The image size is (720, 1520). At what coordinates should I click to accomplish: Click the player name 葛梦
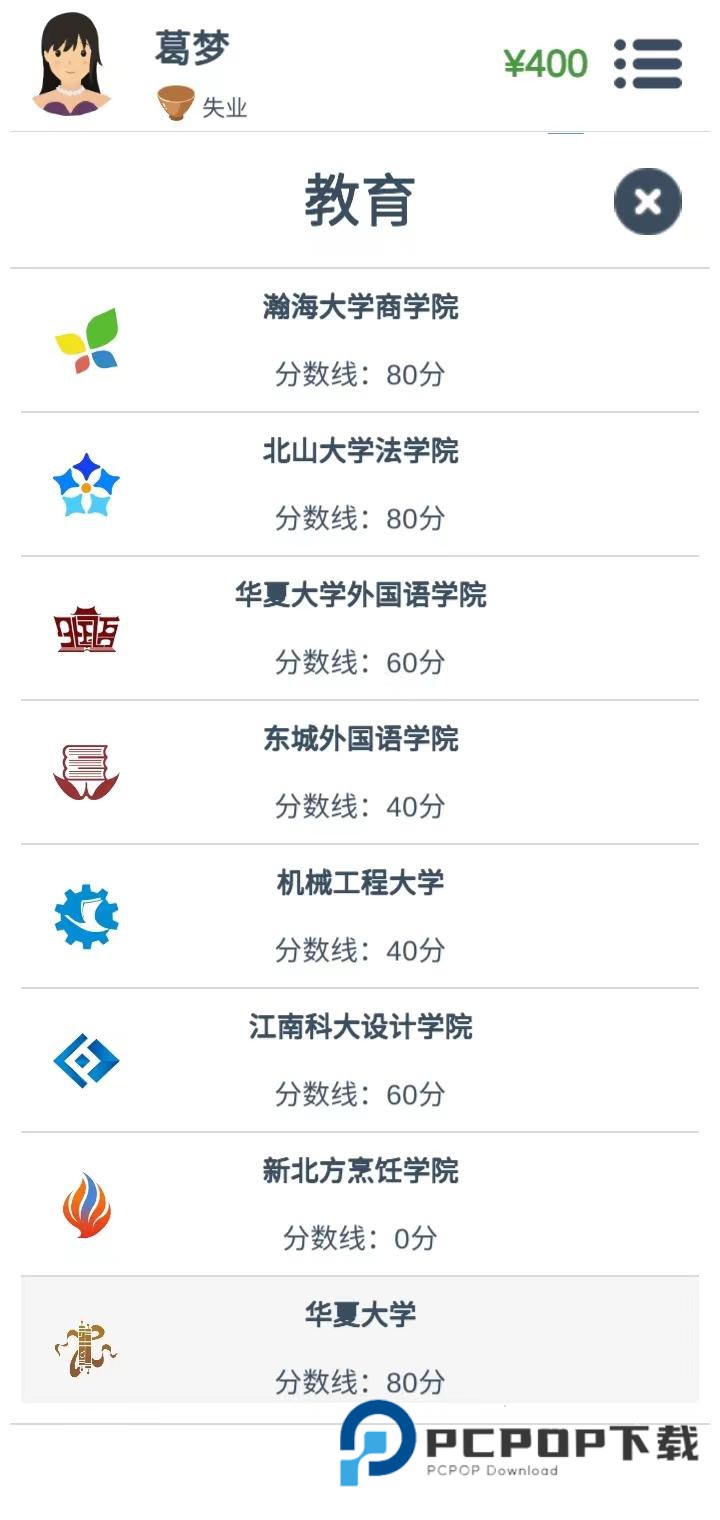point(192,47)
